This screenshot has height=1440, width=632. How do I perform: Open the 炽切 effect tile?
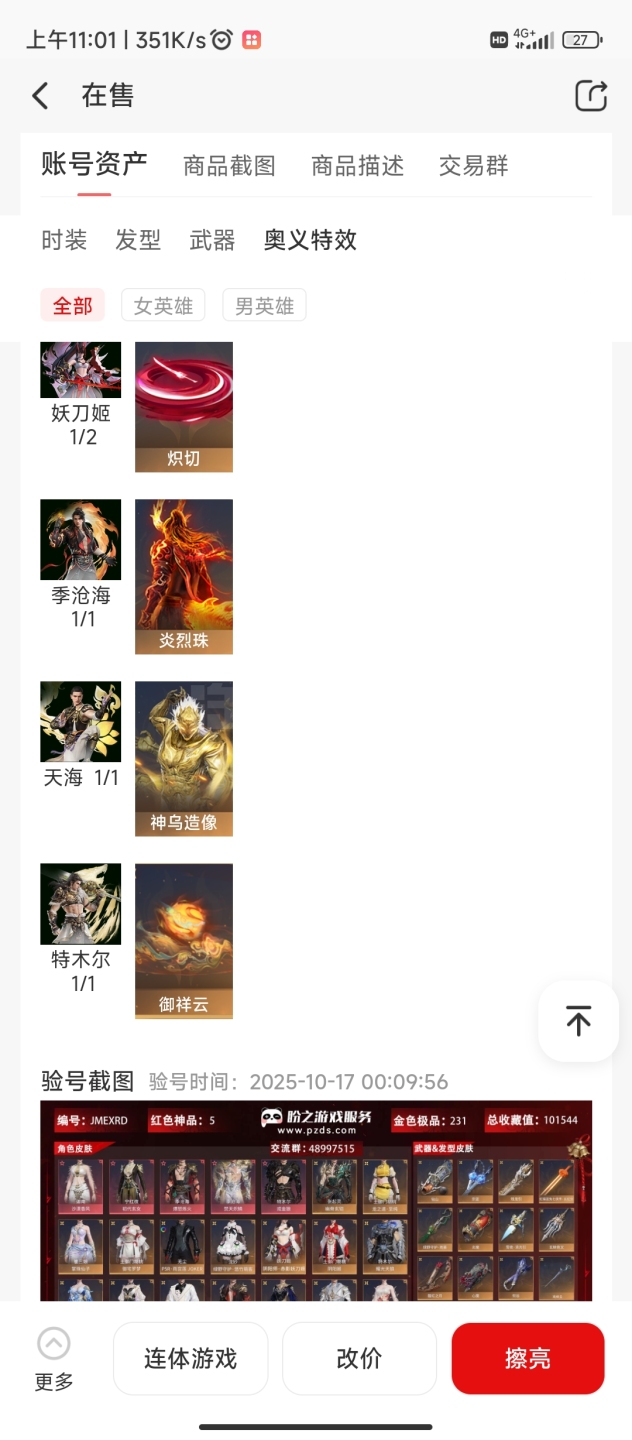(184, 406)
